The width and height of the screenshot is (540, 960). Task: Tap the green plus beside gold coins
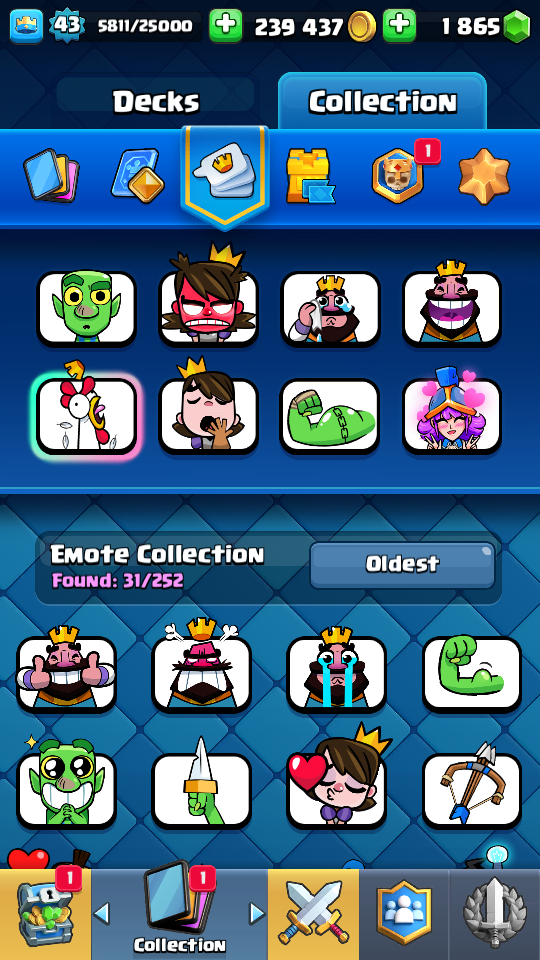[226, 26]
